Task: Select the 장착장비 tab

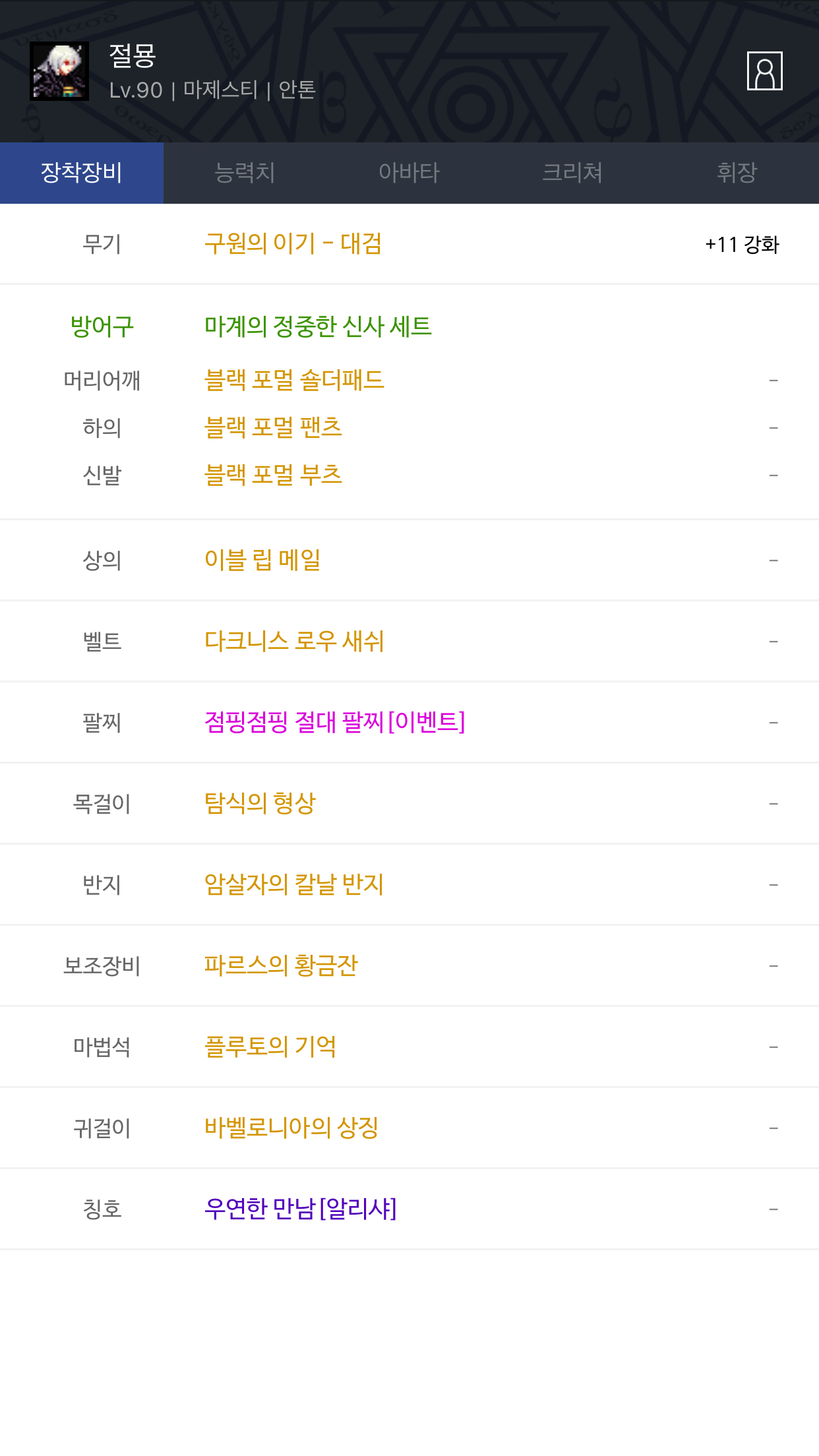Action: click(82, 173)
